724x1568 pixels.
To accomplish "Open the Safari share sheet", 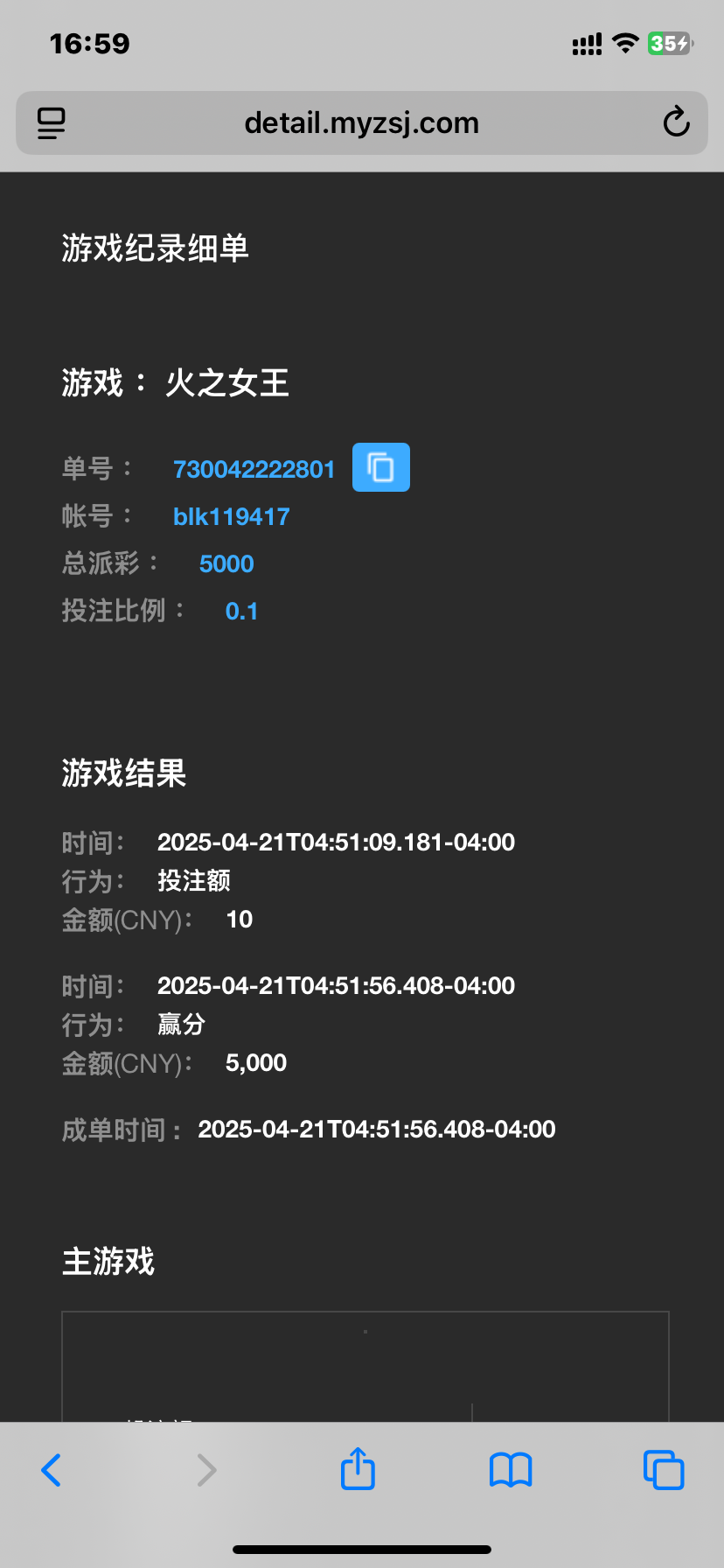I will (x=357, y=1469).
